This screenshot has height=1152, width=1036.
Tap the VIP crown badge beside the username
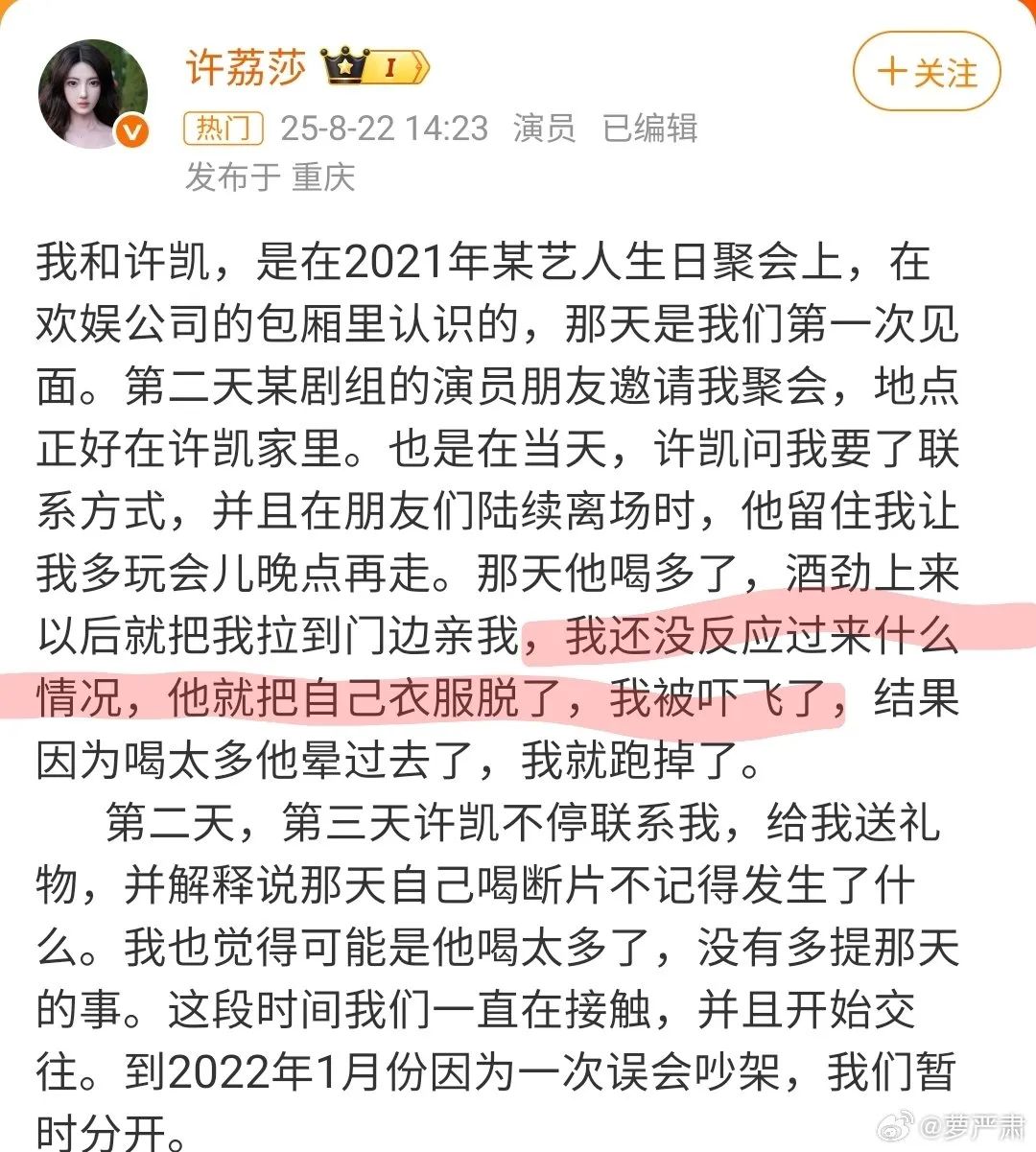374,66
